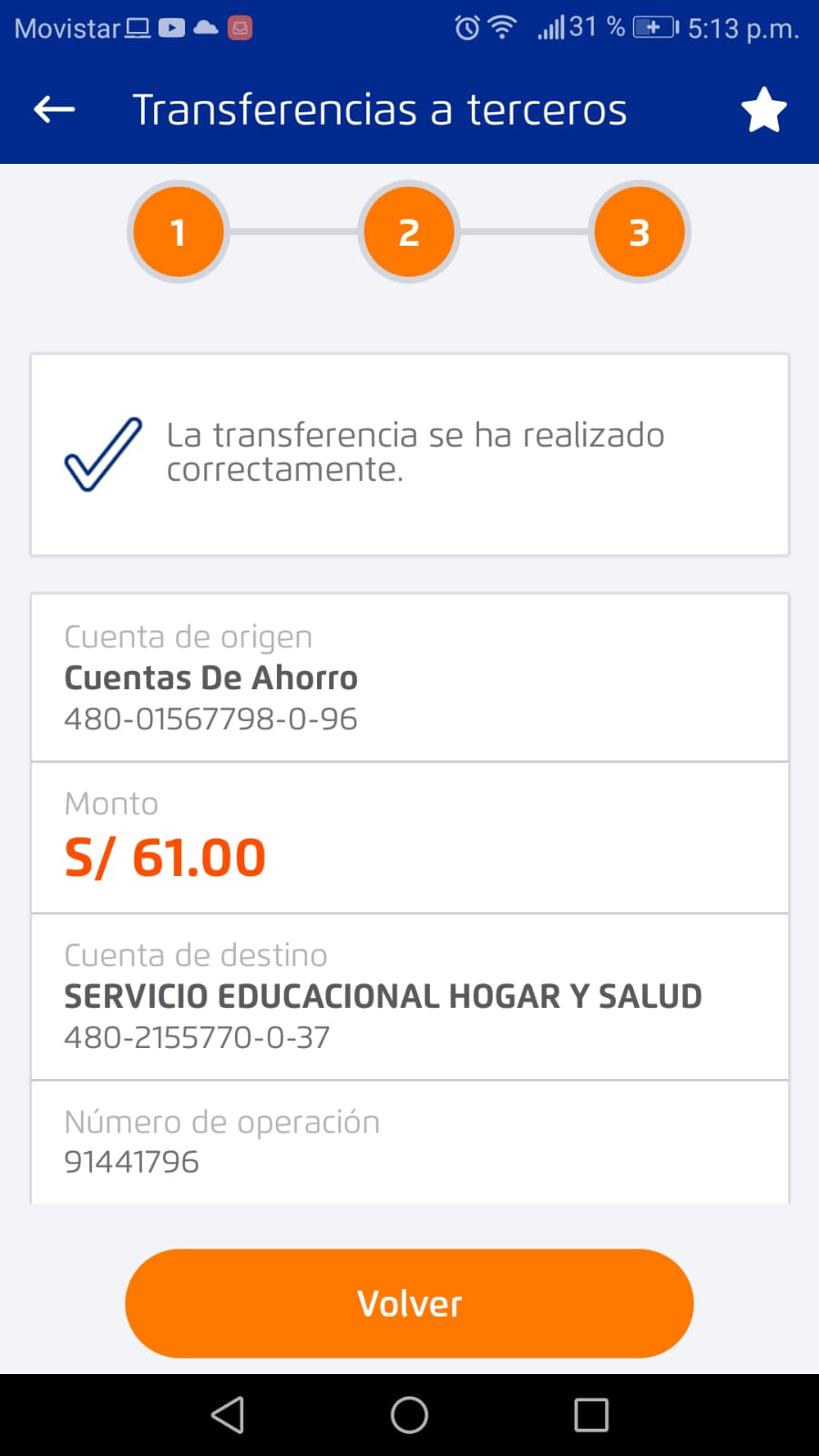Go back using the app bar arrow

54,110
